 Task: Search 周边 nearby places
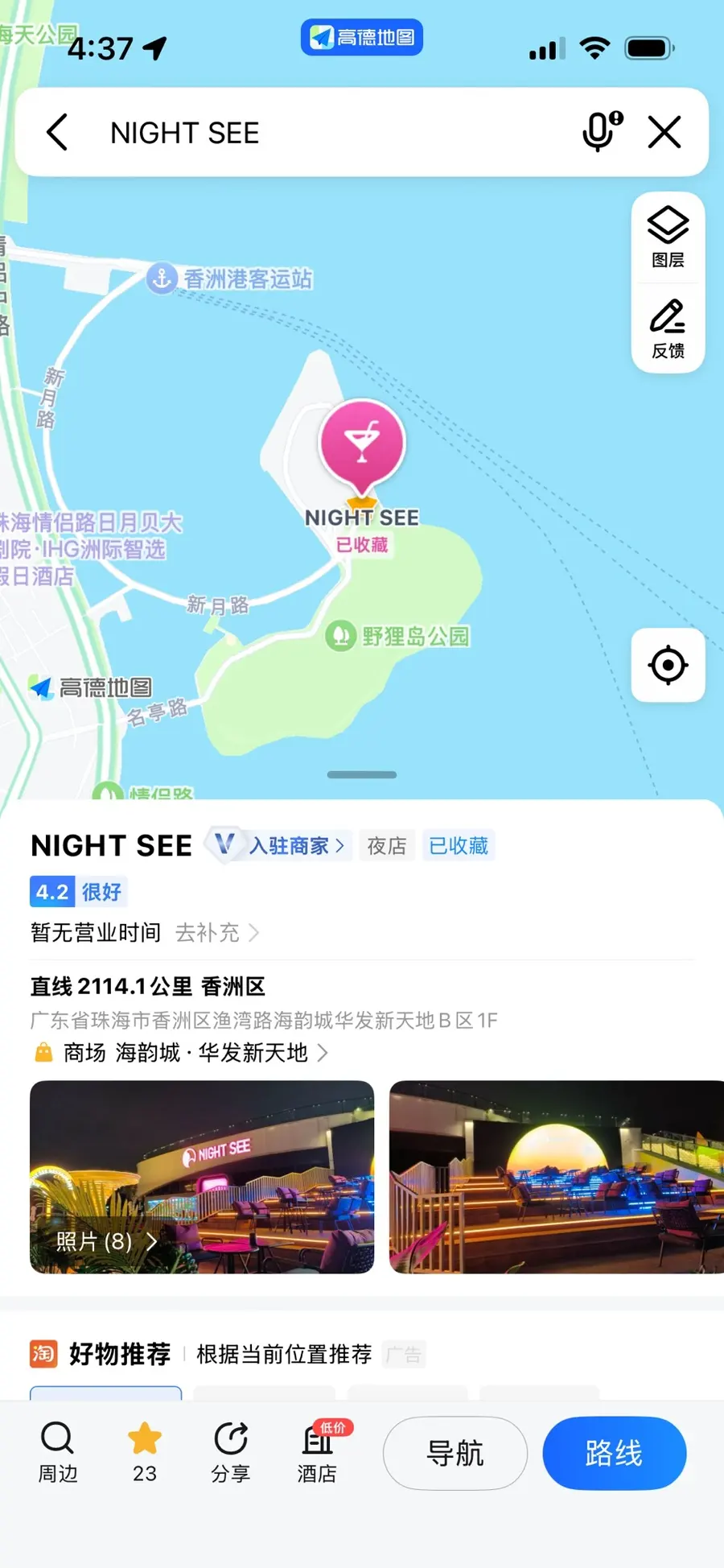(58, 1453)
